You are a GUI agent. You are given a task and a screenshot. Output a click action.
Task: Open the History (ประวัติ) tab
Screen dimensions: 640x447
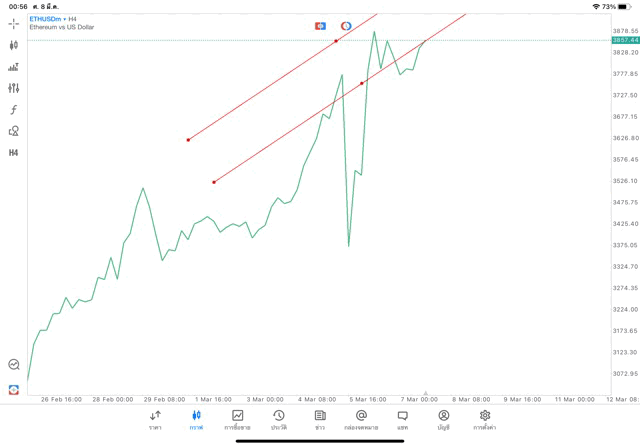tap(278, 420)
